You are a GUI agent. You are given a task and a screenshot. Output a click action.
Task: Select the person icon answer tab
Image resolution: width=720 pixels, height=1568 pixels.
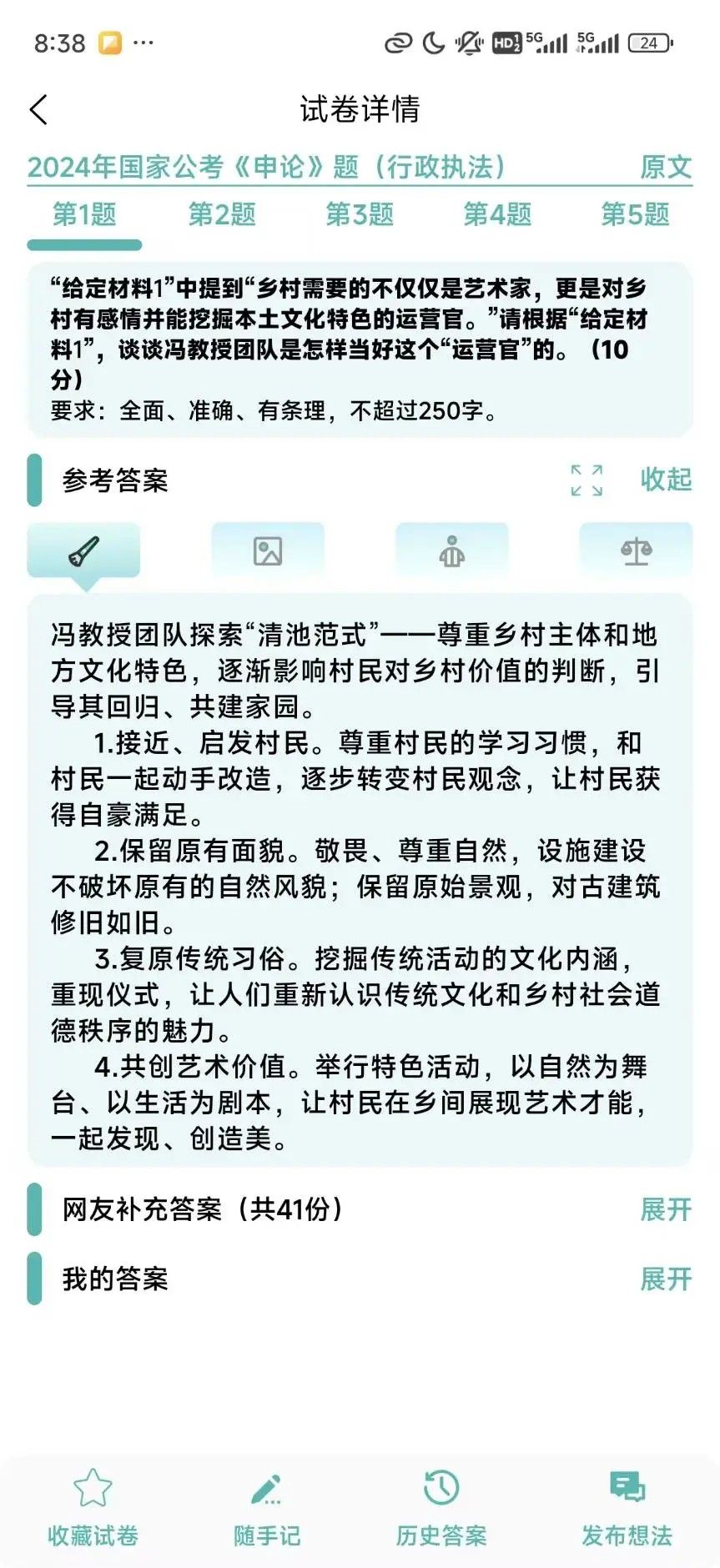(451, 550)
